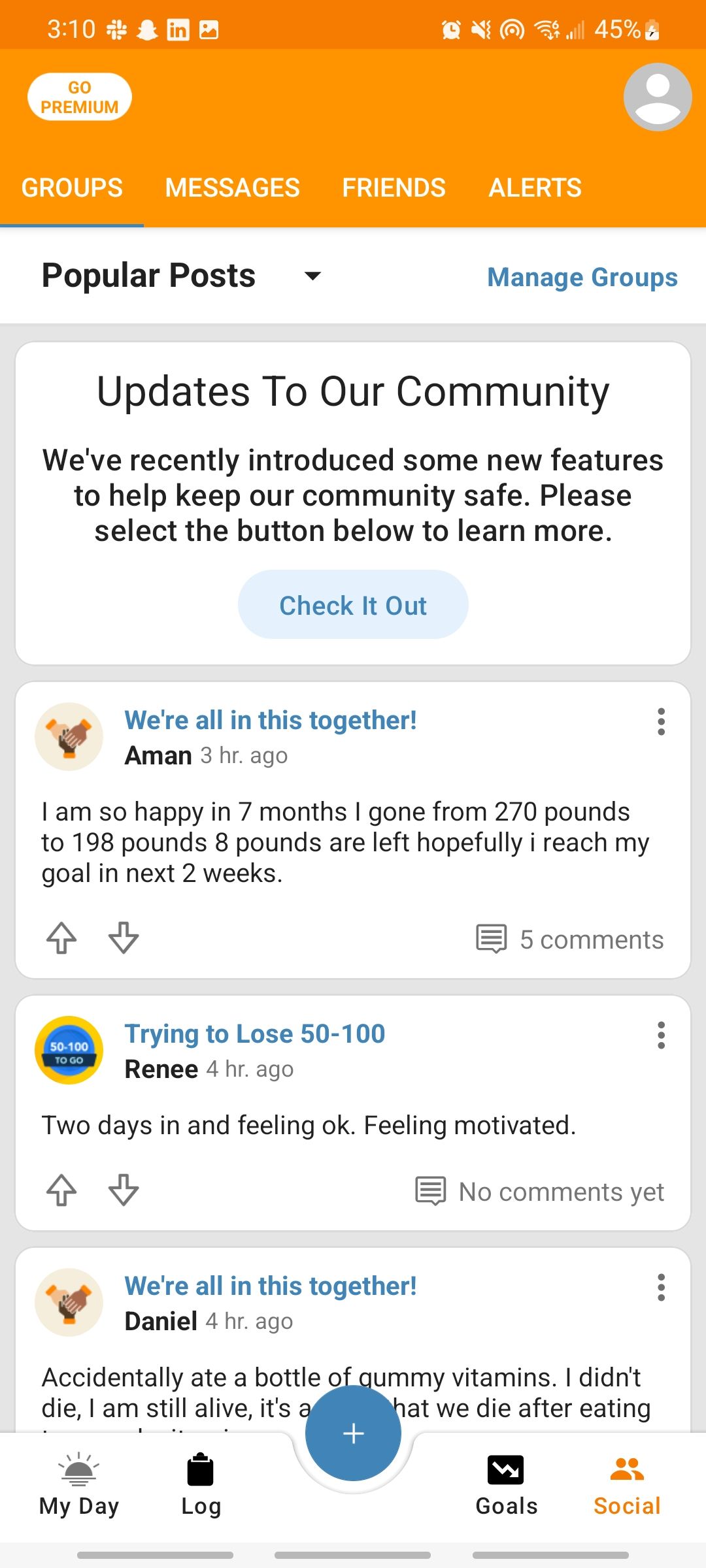
Task: Upvote Renee's motivated post
Action: (61, 1190)
